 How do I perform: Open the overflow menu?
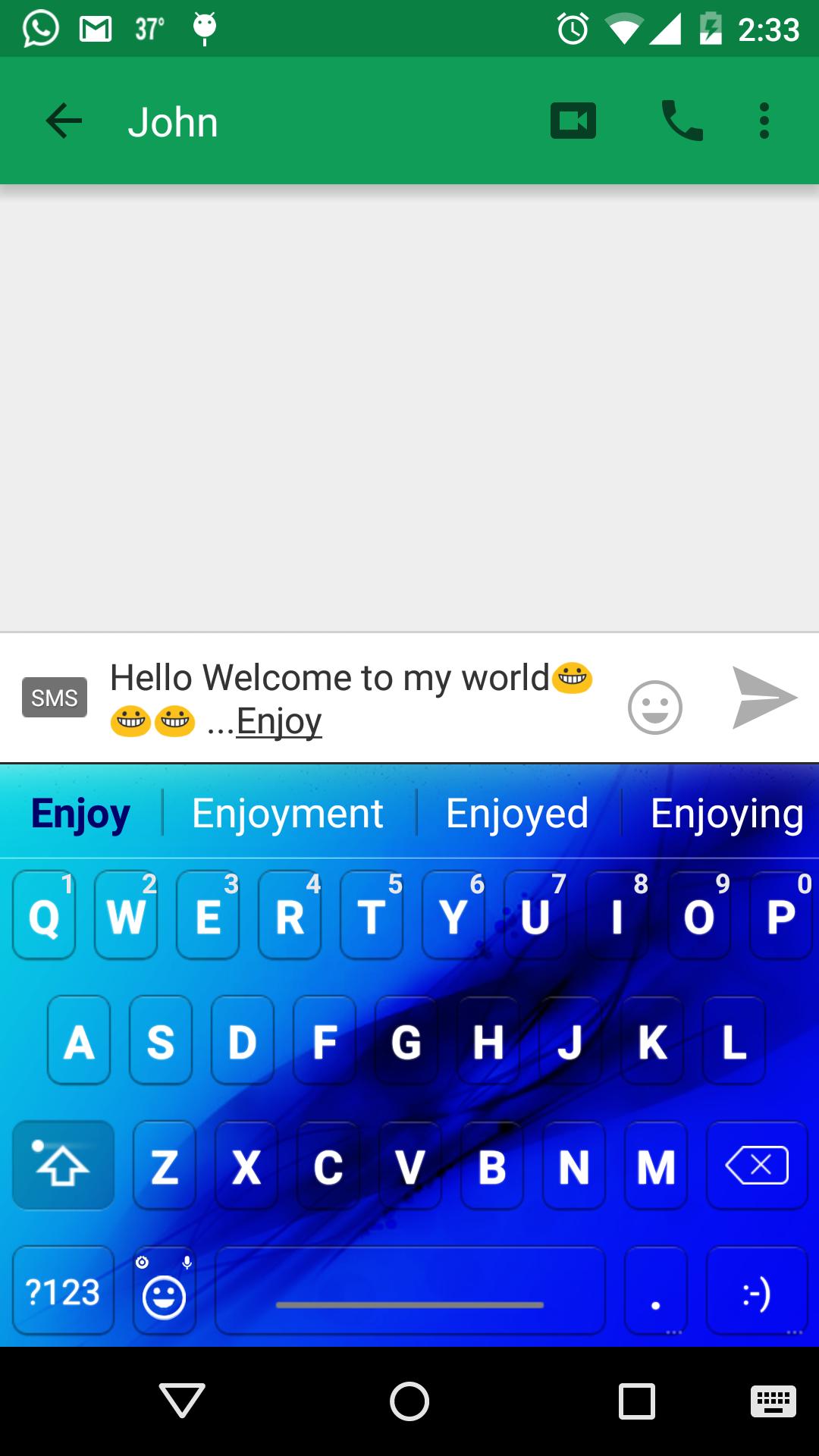pos(764,121)
